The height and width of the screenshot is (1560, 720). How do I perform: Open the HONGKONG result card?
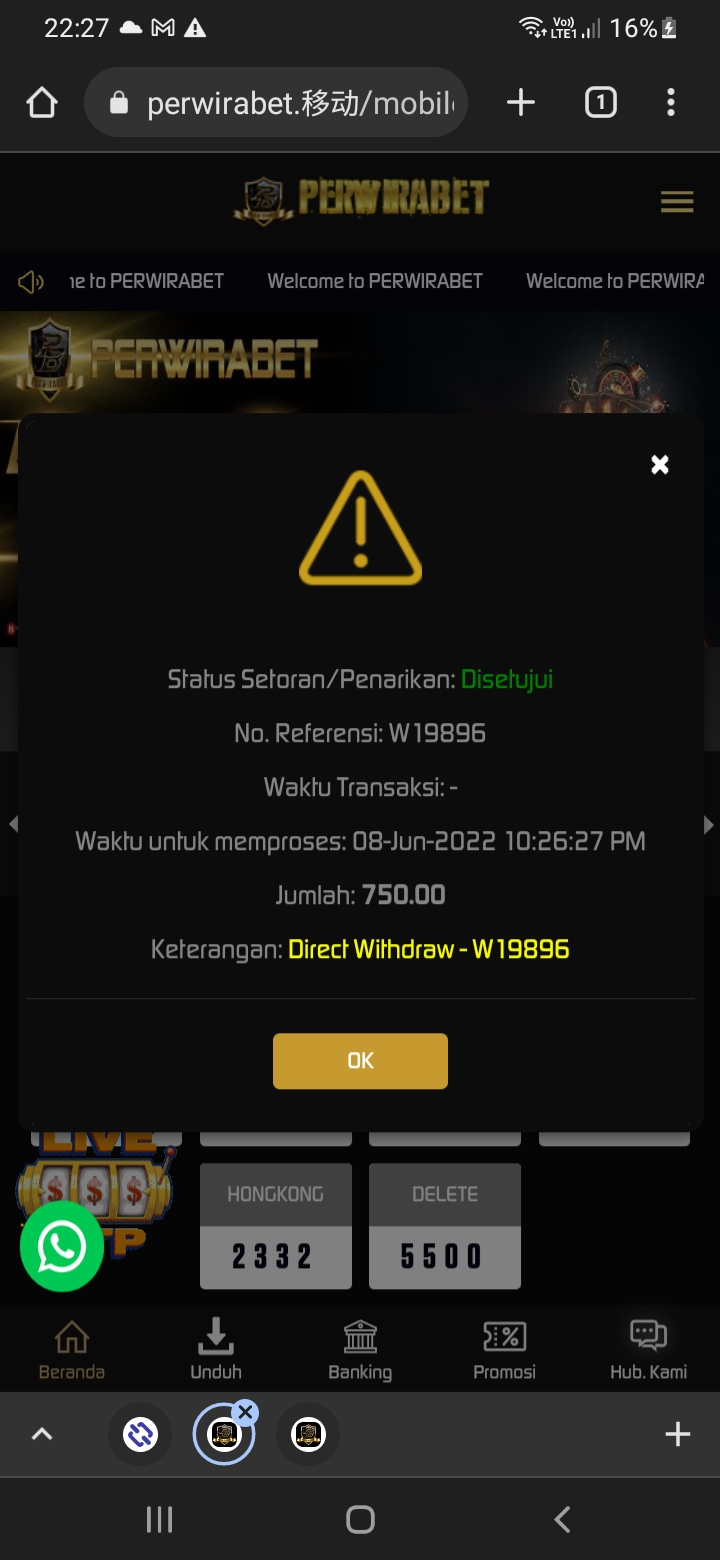pyautogui.click(x=276, y=1226)
